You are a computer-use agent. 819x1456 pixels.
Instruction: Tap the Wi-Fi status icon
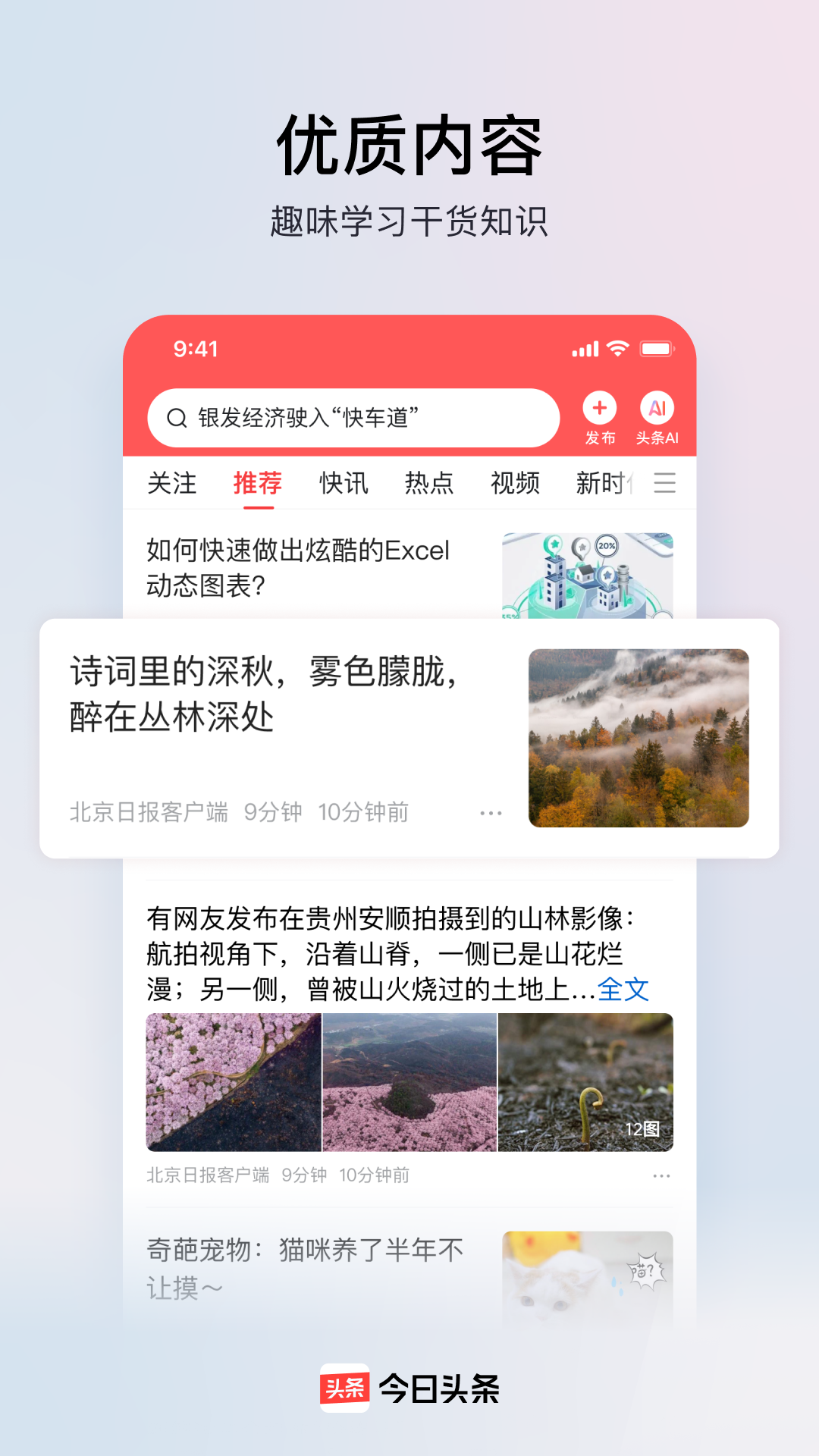(616, 348)
